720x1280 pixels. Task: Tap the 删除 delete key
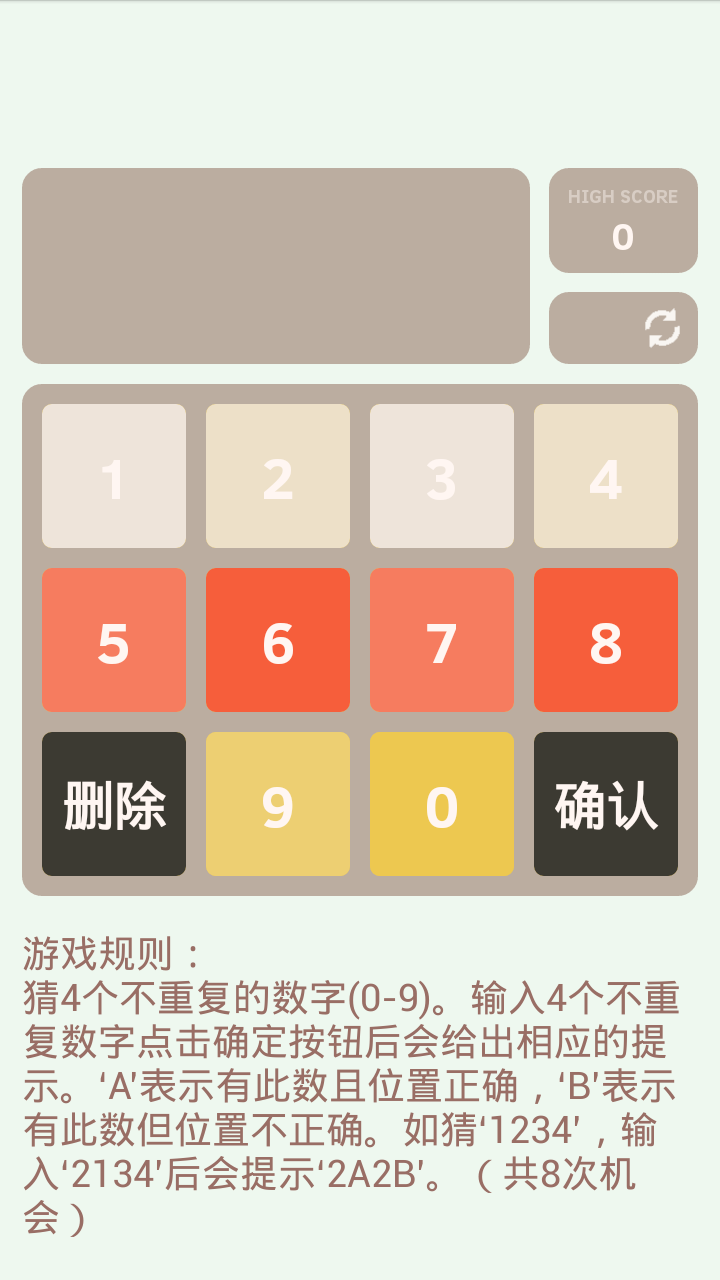[113, 803]
